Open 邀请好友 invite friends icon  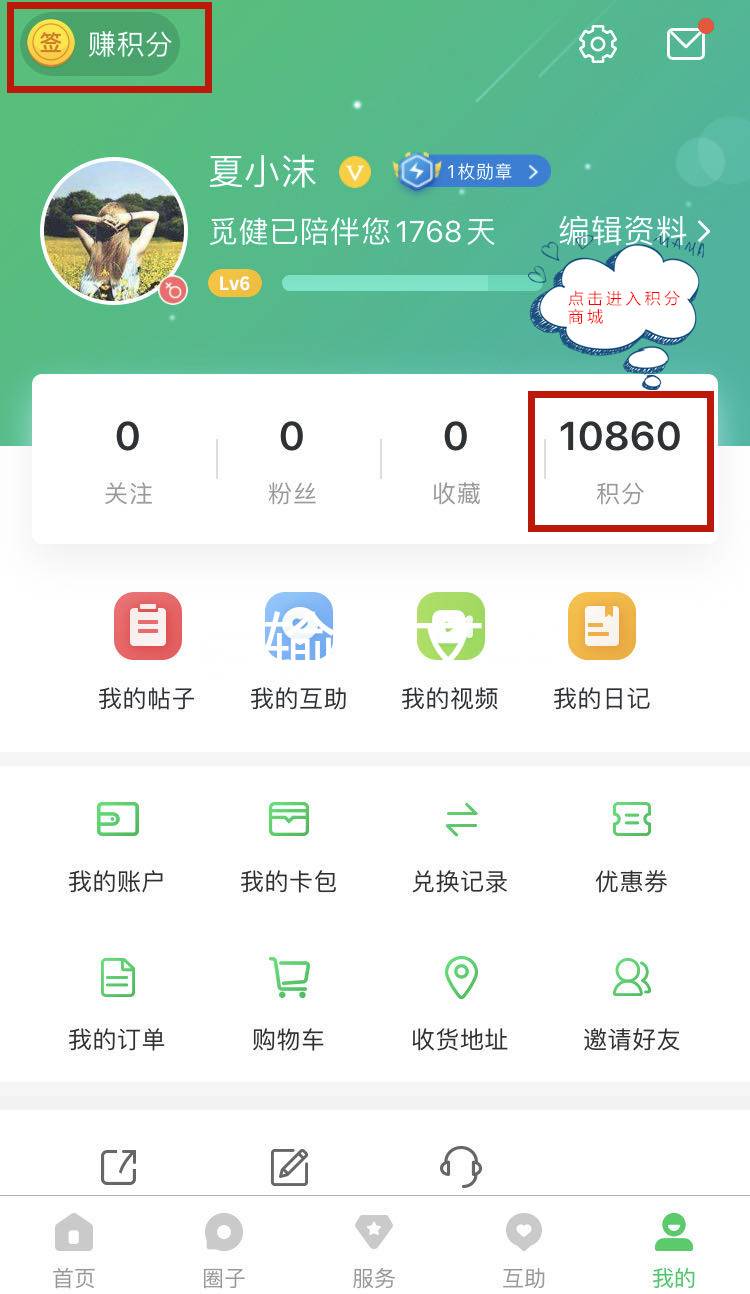point(631,977)
